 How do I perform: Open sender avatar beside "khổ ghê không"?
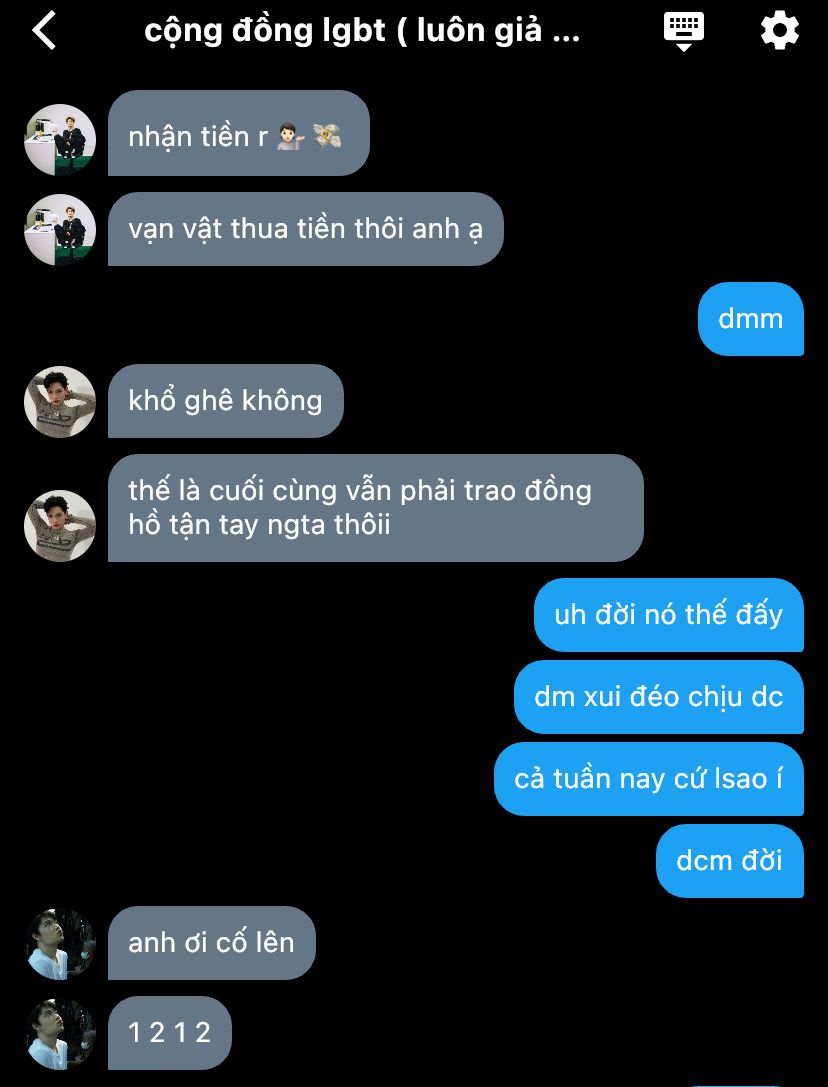point(60,402)
